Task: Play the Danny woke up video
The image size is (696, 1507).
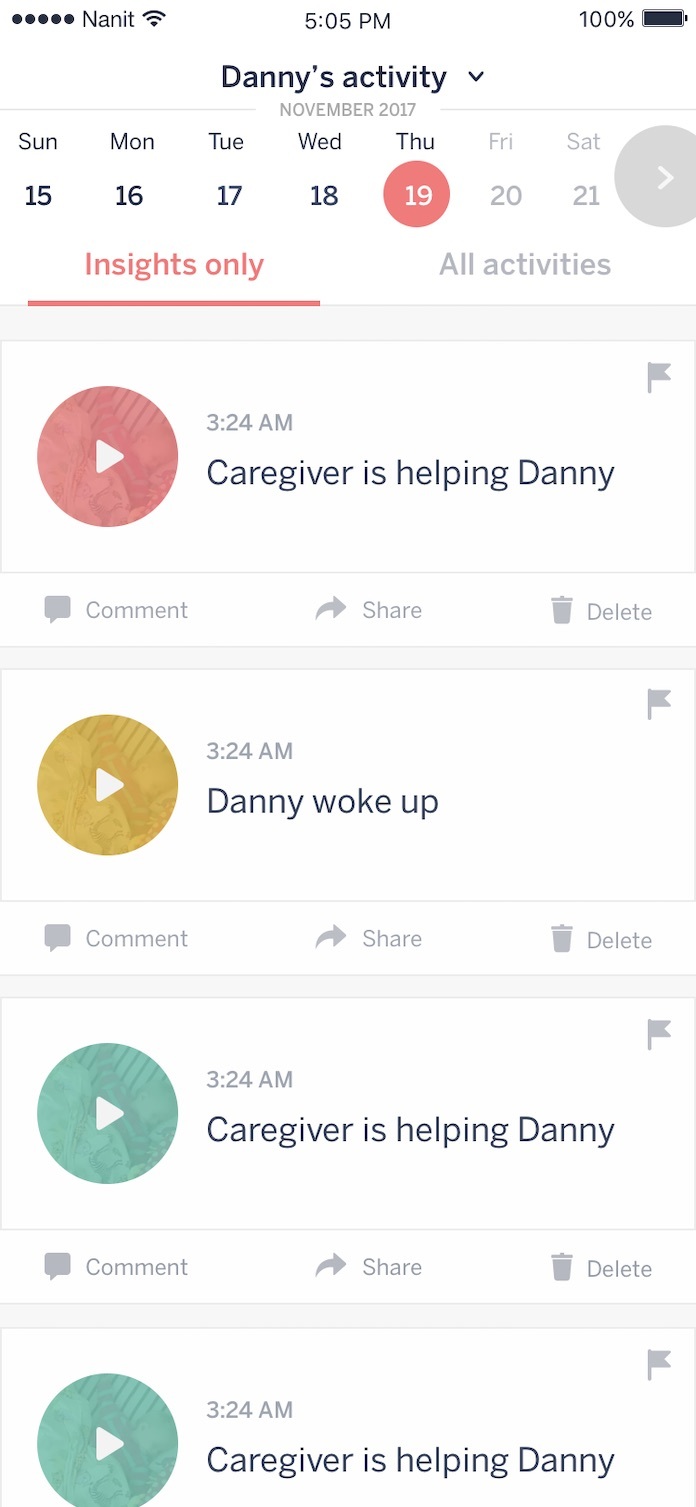Action: (108, 785)
